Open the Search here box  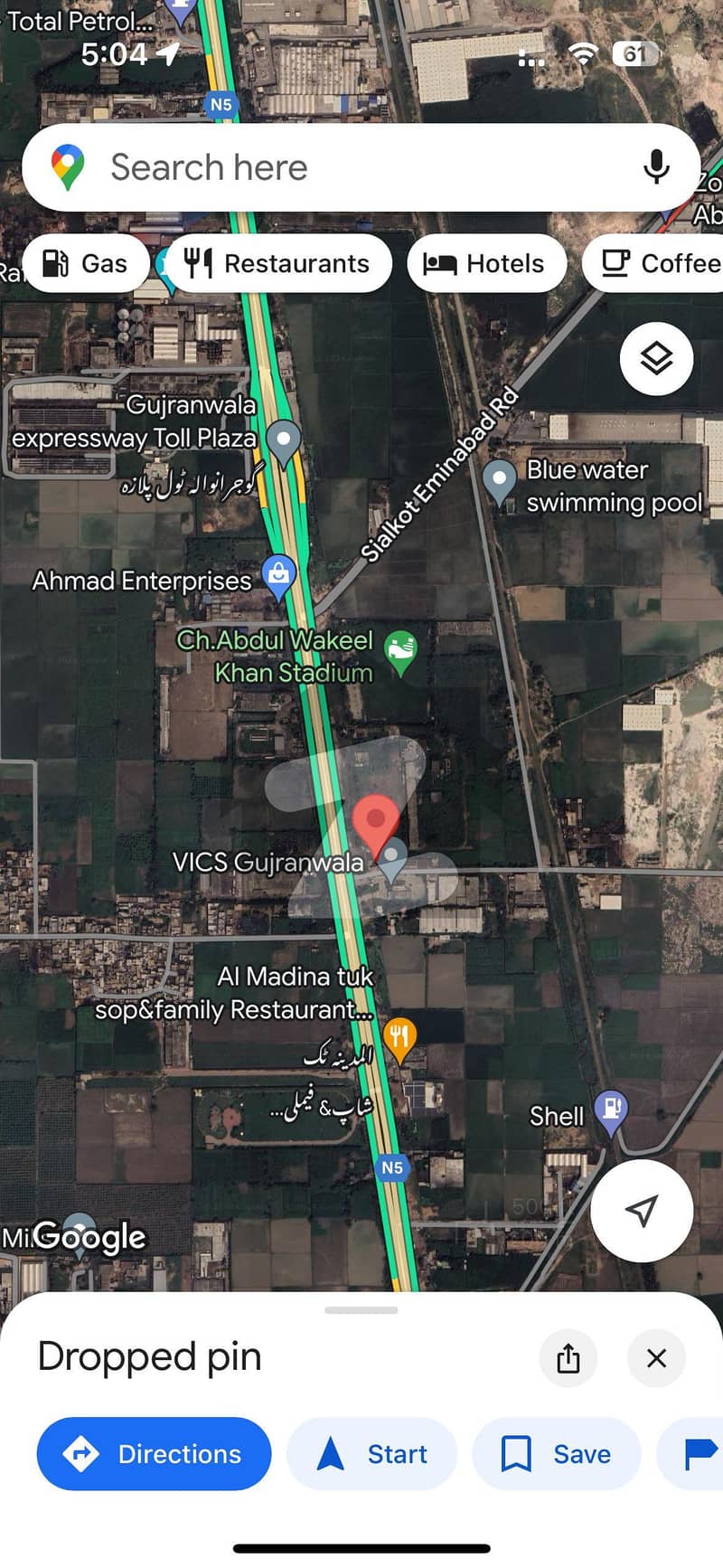361,167
